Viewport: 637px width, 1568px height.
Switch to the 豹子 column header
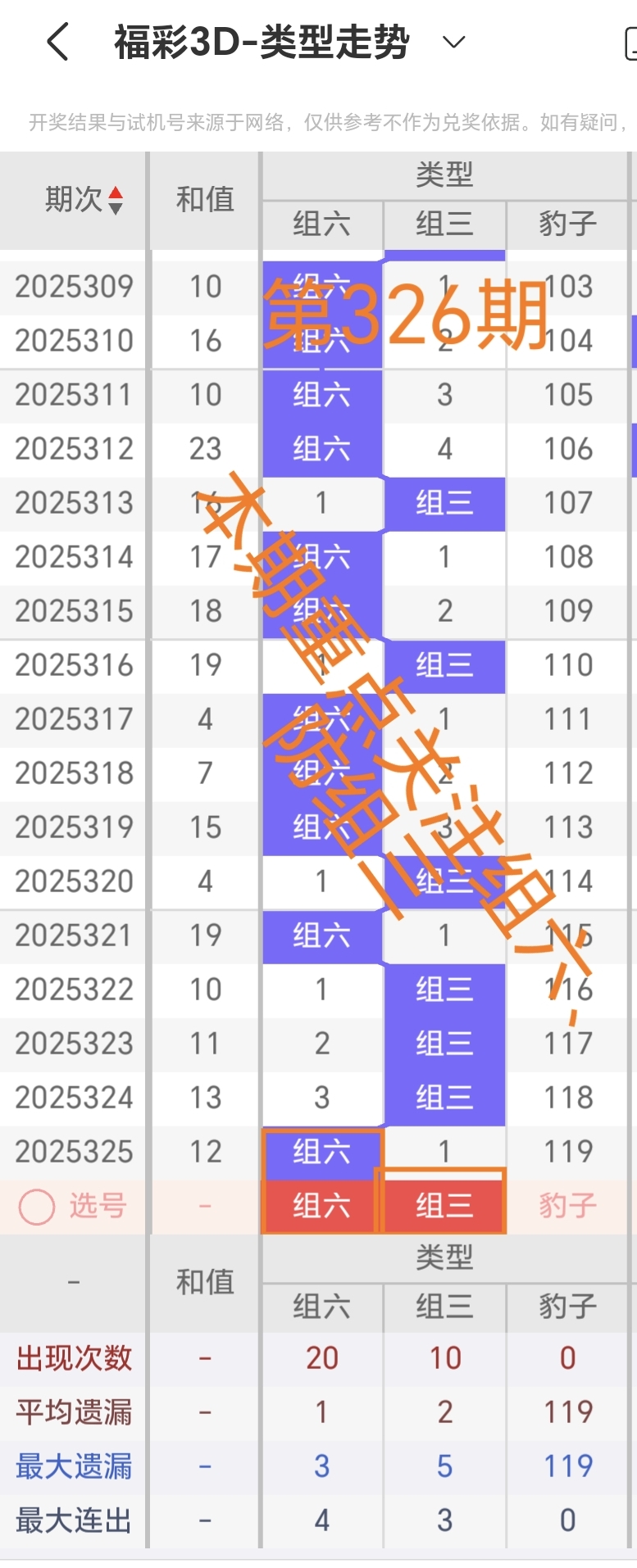[x=566, y=225]
